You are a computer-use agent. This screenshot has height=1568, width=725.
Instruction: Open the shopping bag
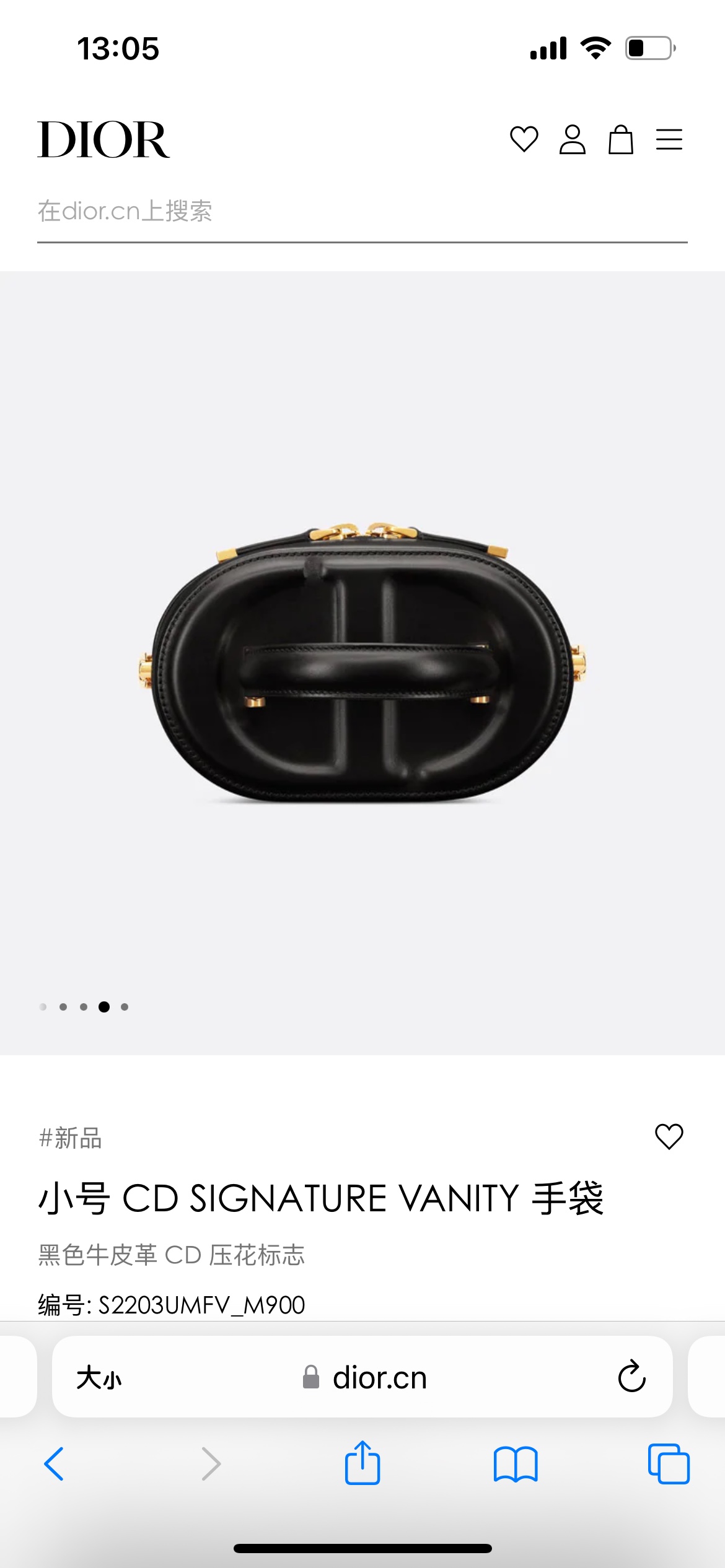pyautogui.click(x=620, y=139)
